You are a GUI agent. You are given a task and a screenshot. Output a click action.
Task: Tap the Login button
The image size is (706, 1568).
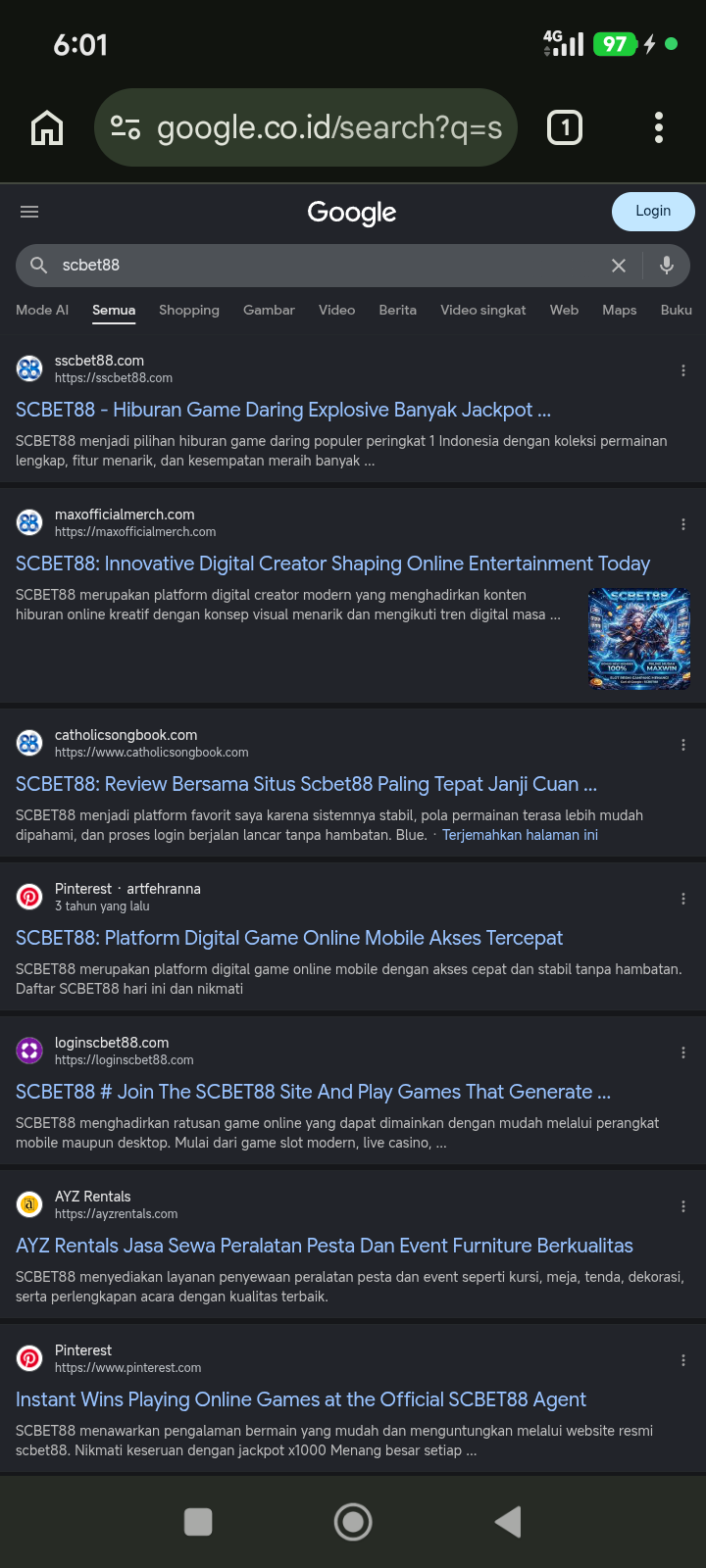[x=653, y=212]
